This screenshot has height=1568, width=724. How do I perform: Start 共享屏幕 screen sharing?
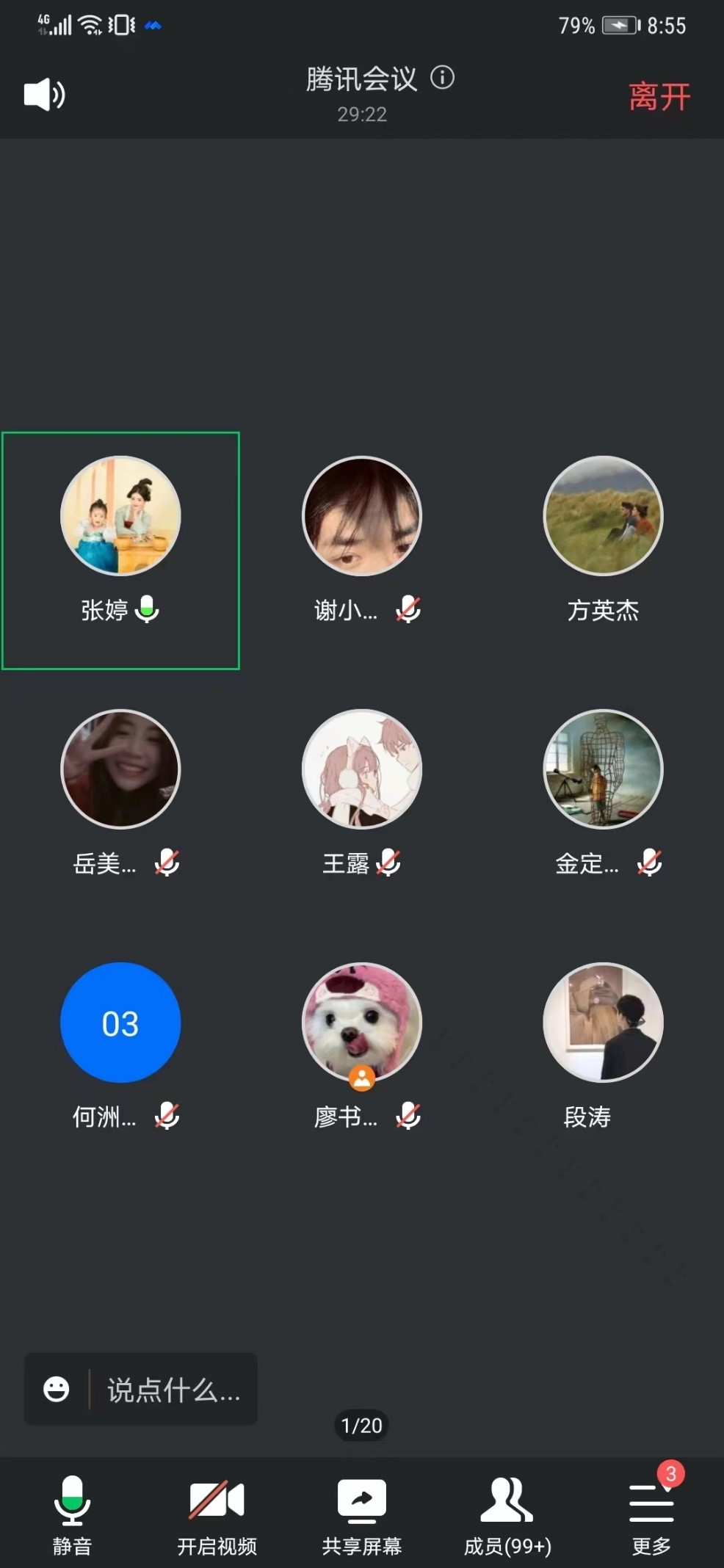click(x=361, y=1514)
